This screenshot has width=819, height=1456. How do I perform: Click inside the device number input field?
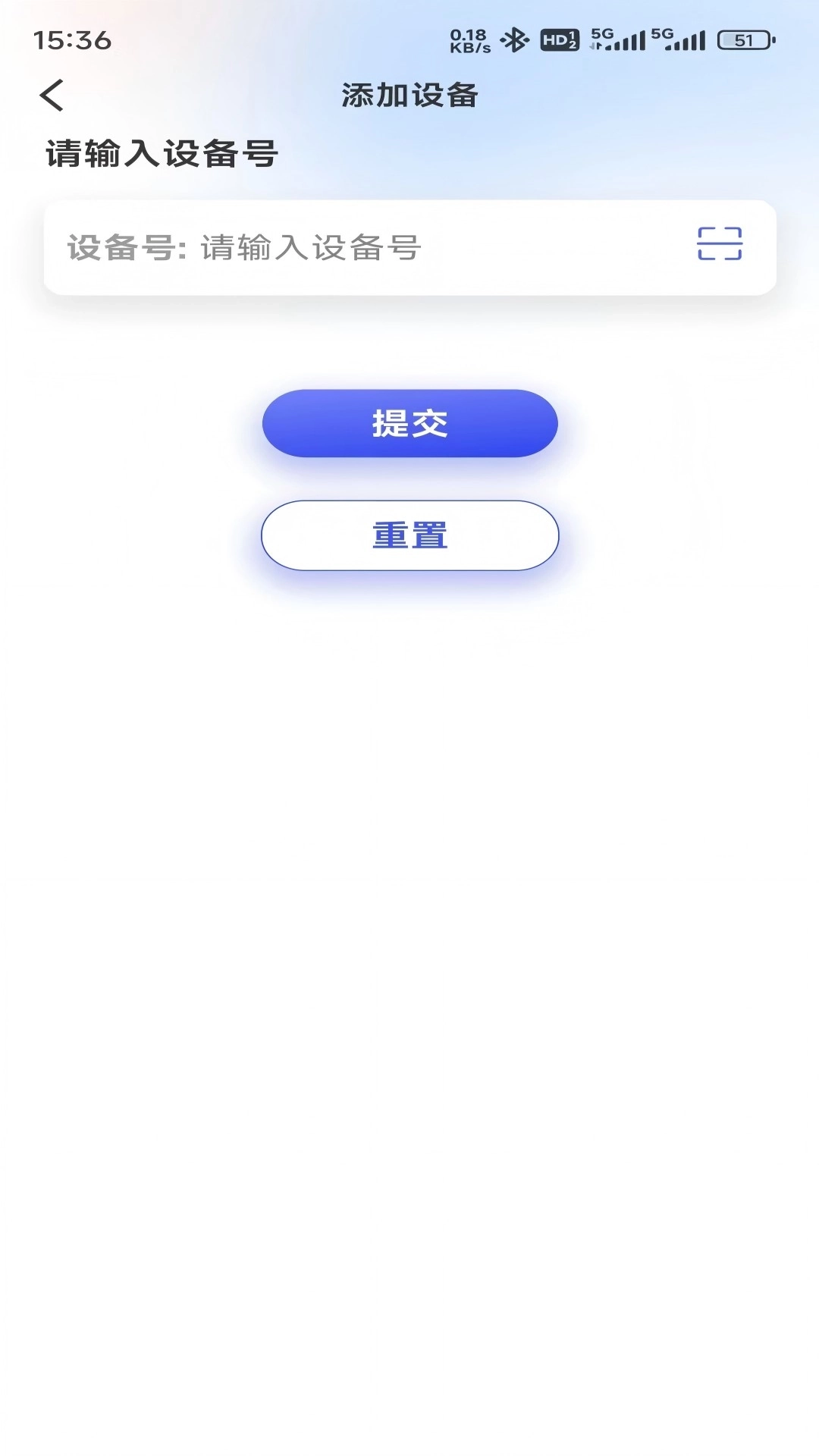point(341,246)
